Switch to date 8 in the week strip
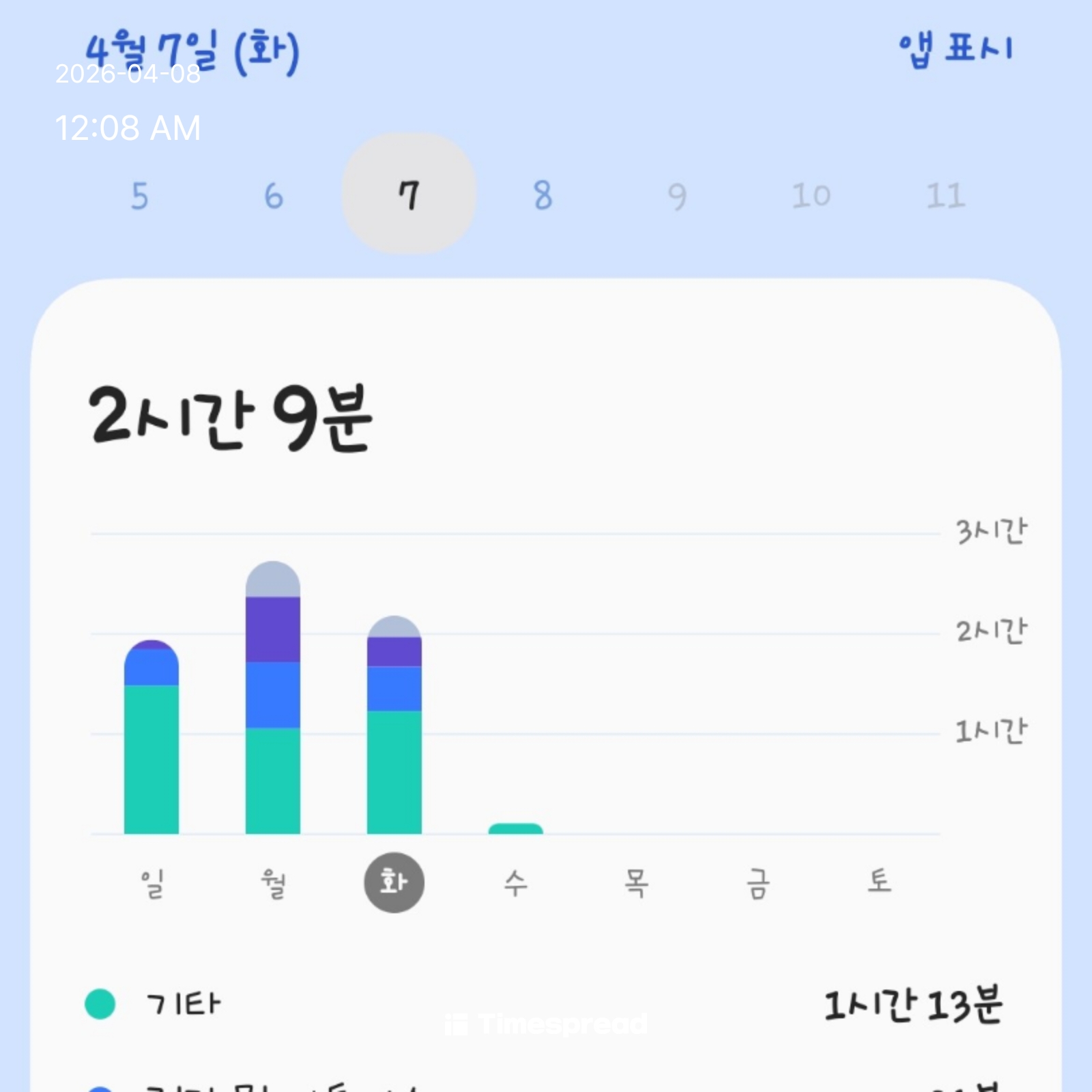 543,196
